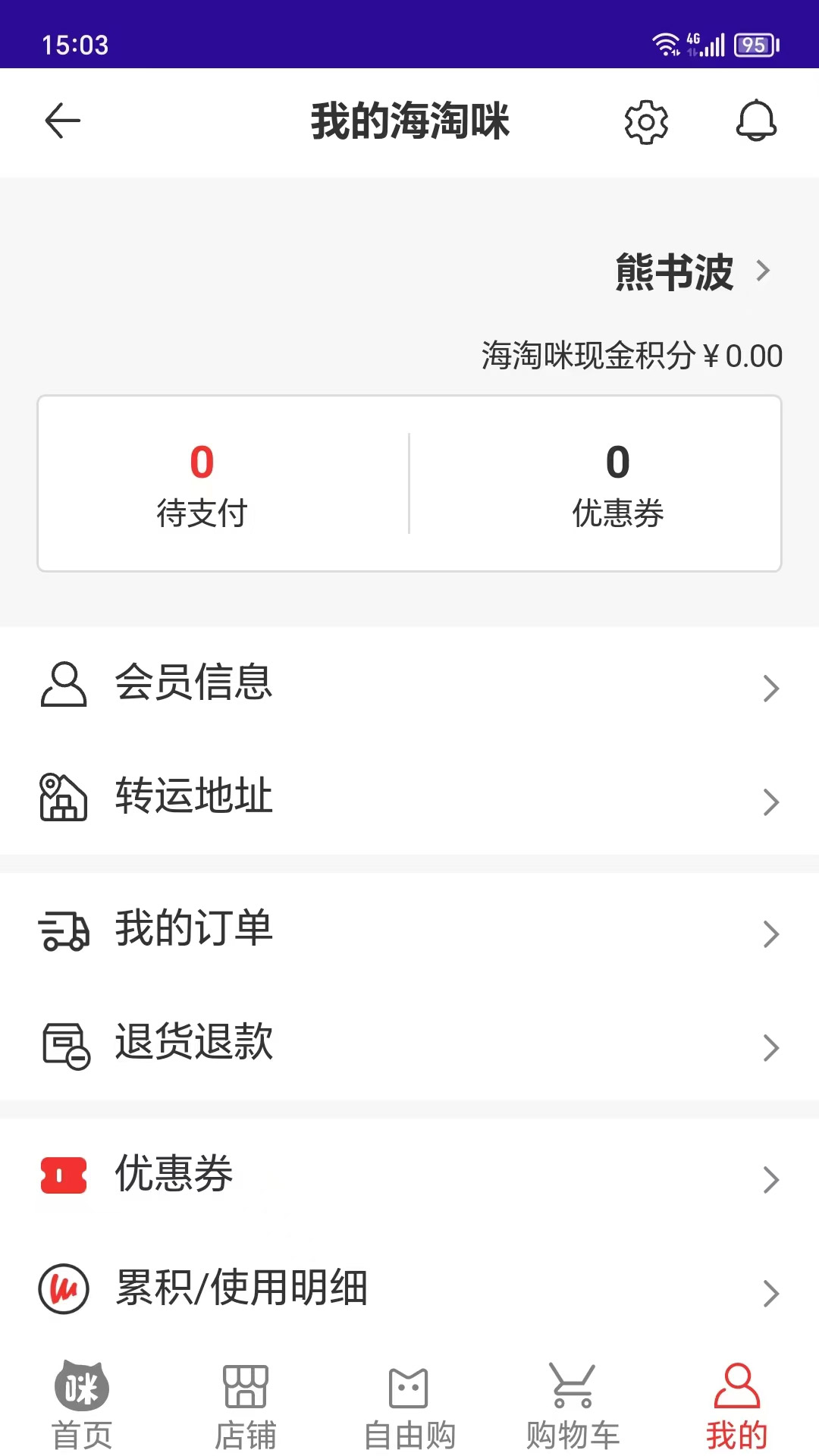819x1456 pixels.
Task: Expand the profile via chevron next to 熊书波
Action: pyautogui.click(x=764, y=273)
